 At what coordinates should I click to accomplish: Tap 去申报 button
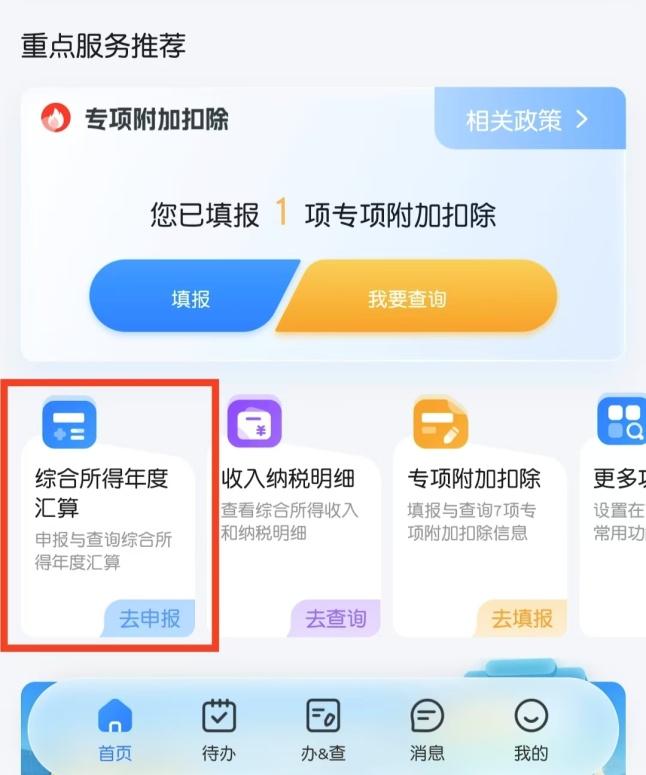(149, 618)
